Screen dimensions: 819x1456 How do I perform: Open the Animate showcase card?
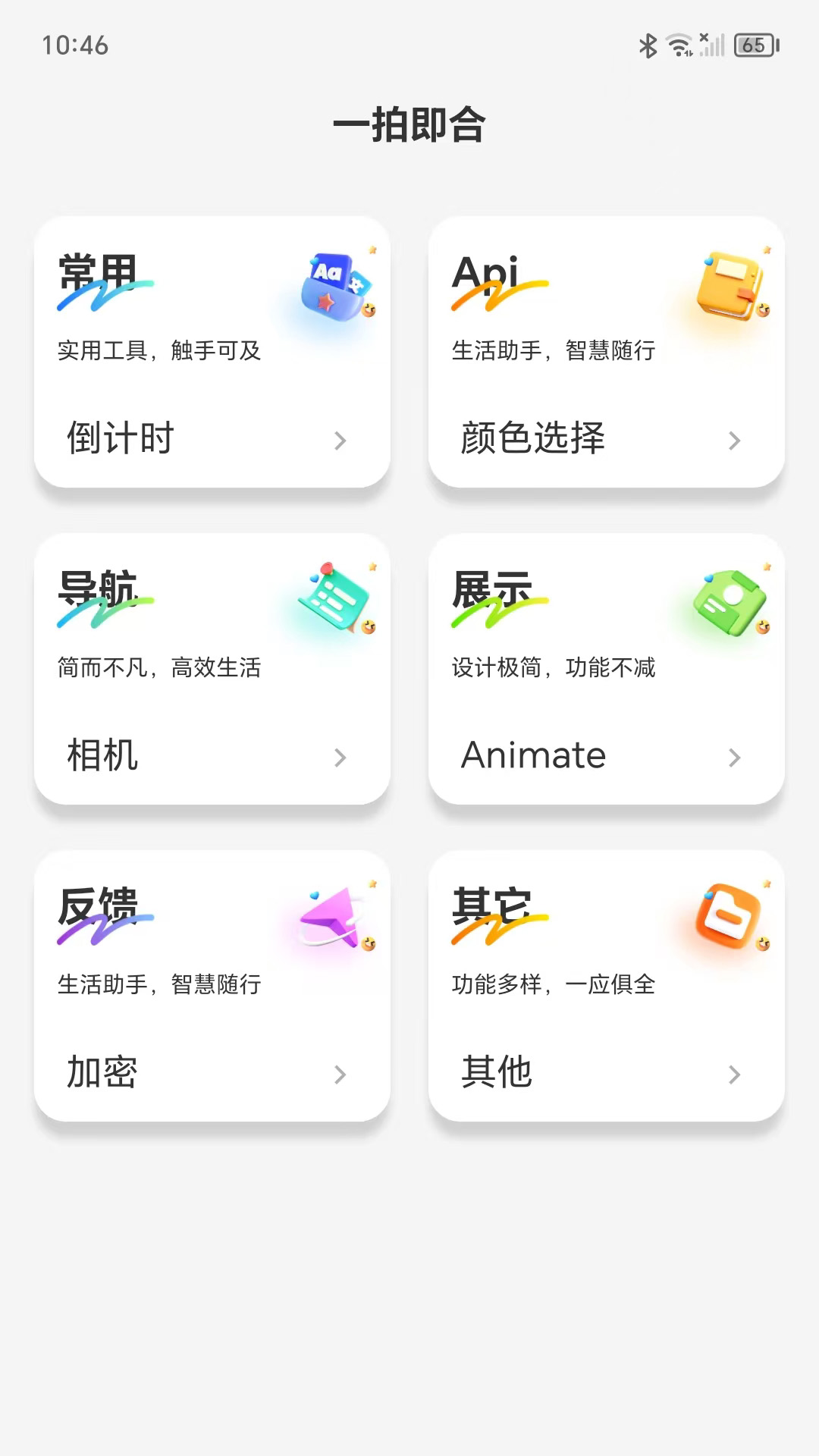605,755
